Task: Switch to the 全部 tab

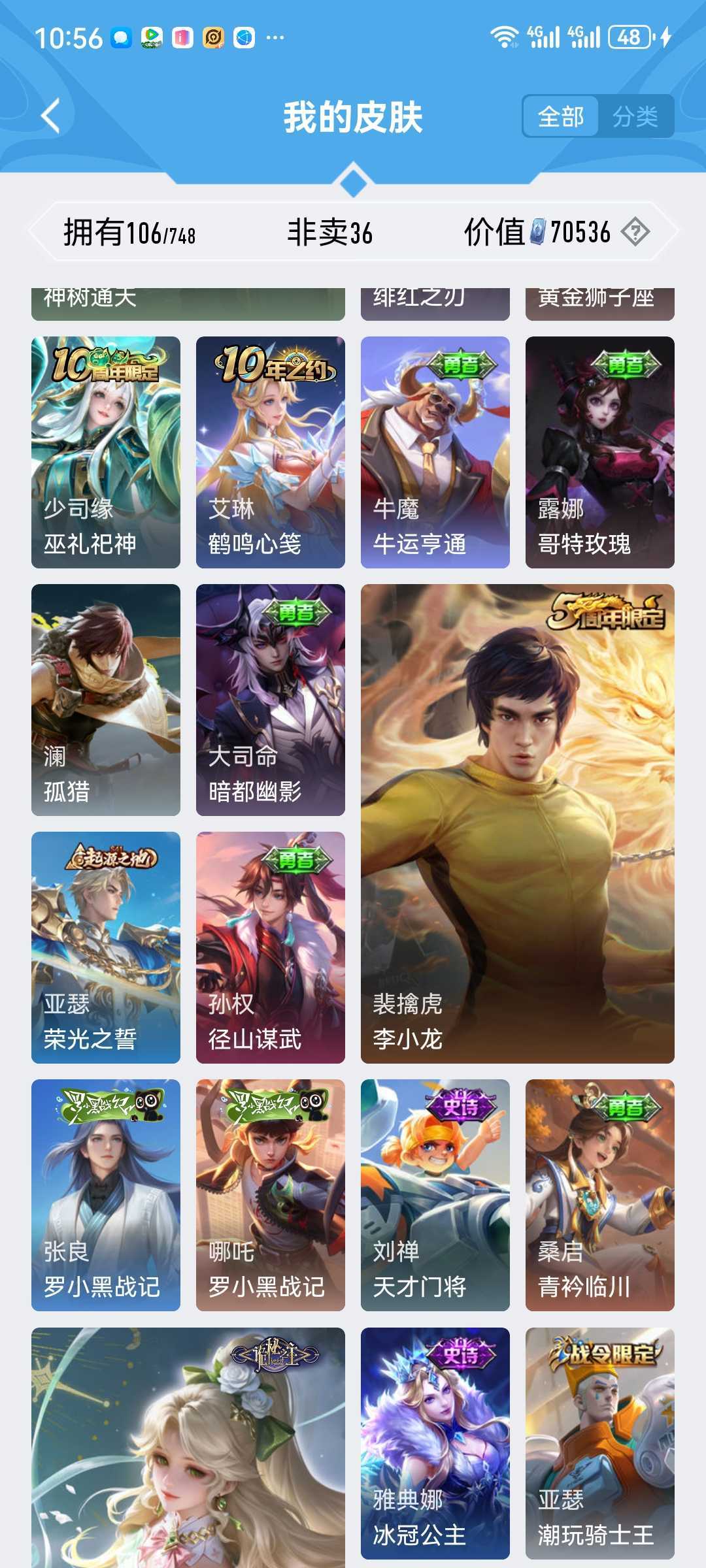Action: (560, 117)
